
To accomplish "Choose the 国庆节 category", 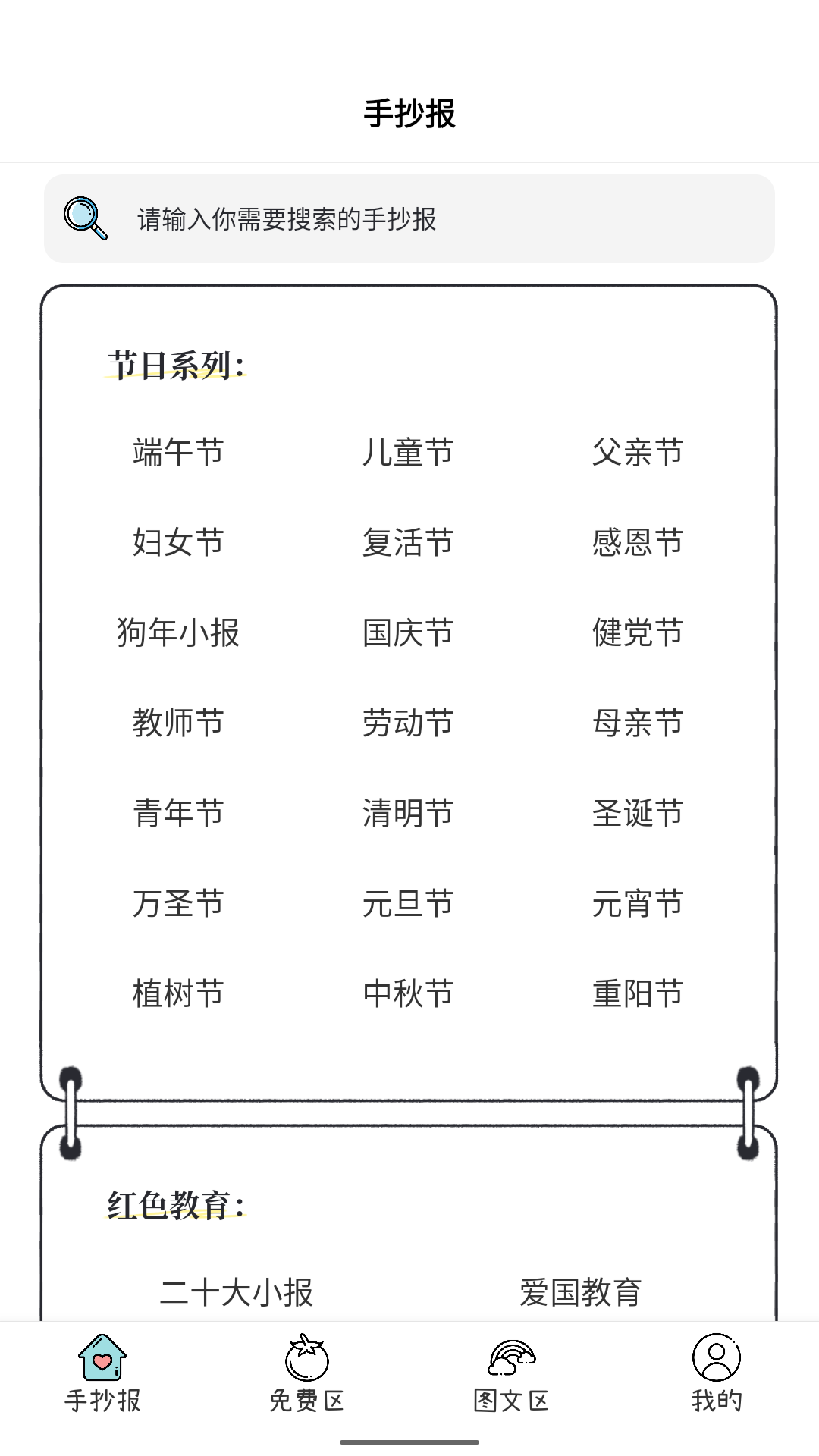I will coord(408,633).
